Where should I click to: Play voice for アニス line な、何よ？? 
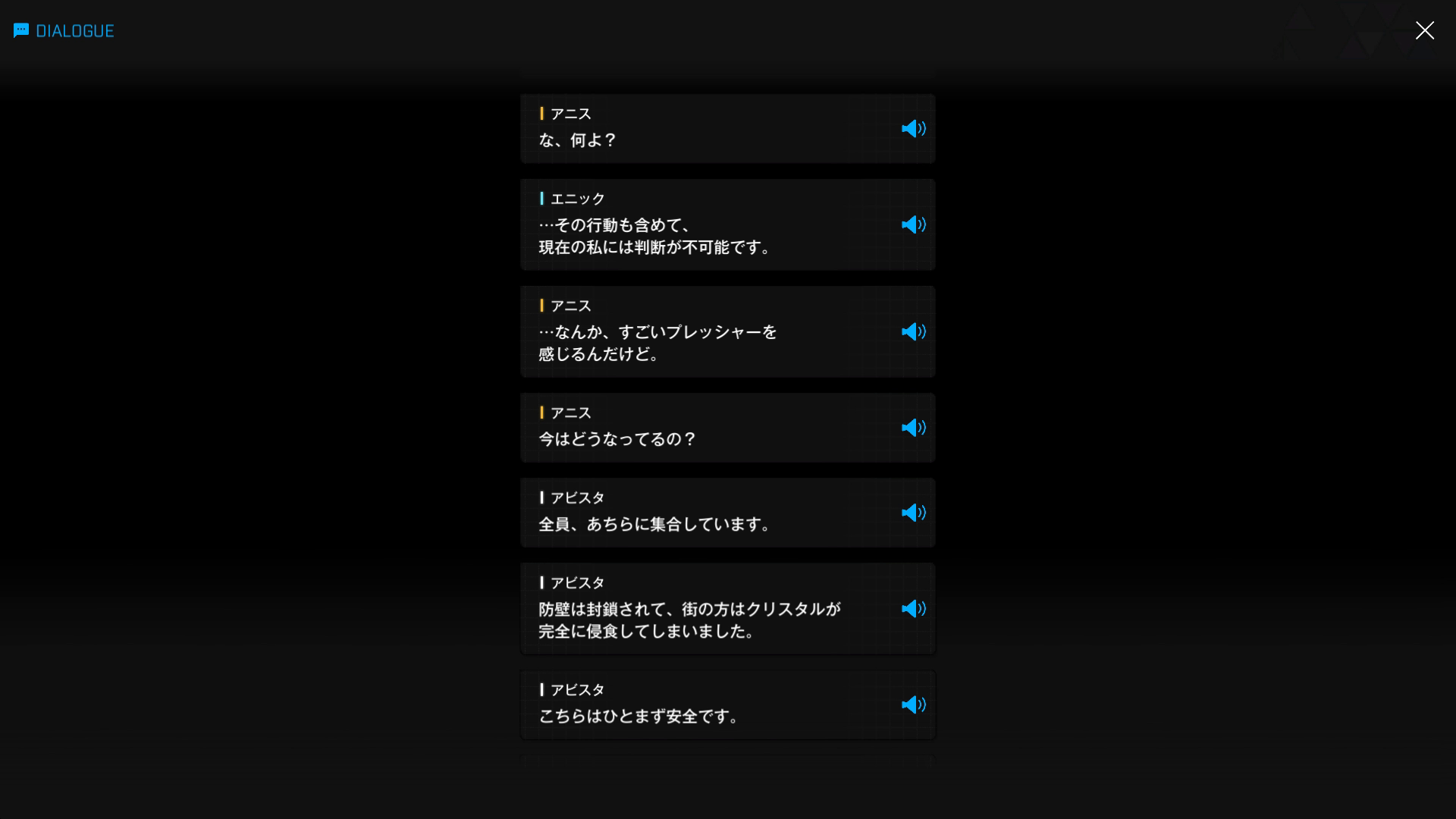pos(913,129)
